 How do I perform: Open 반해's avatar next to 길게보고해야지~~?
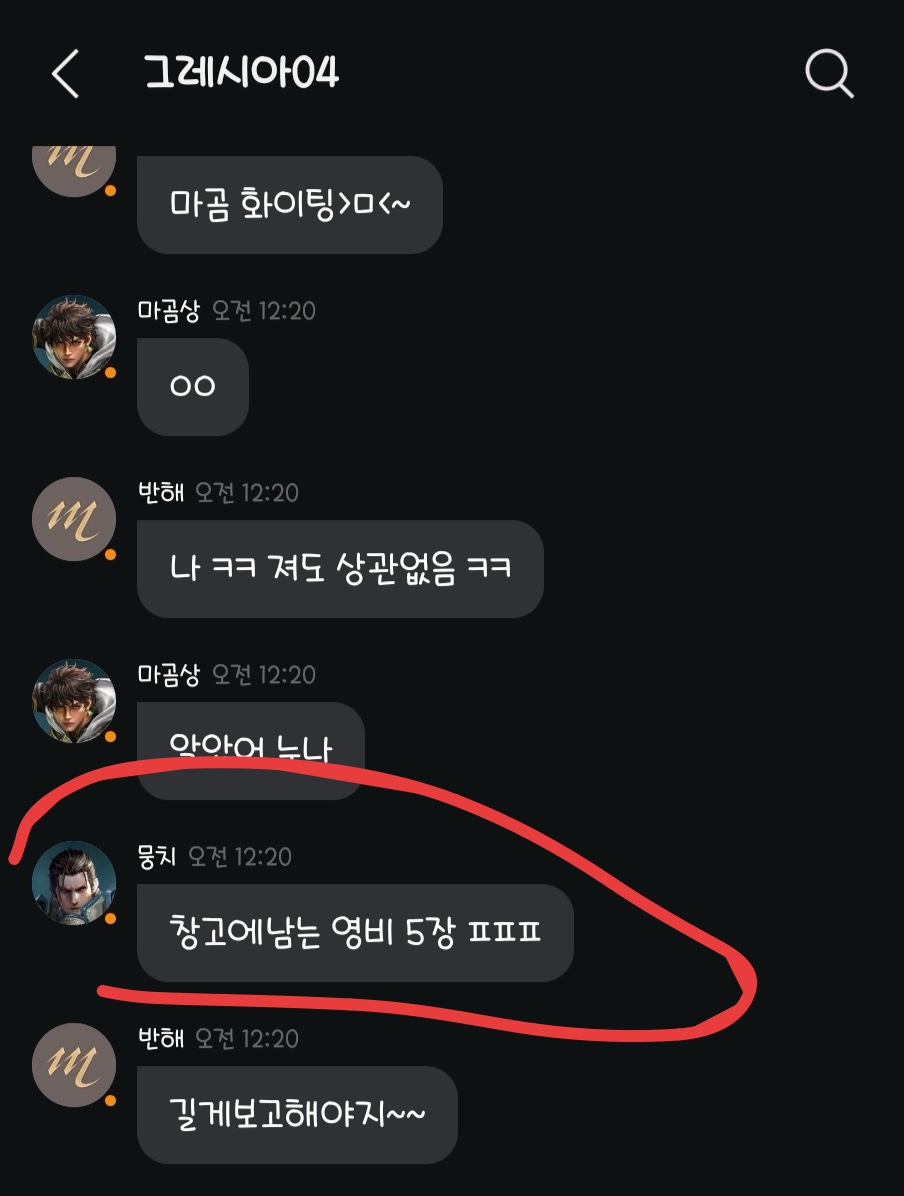coord(74,1065)
